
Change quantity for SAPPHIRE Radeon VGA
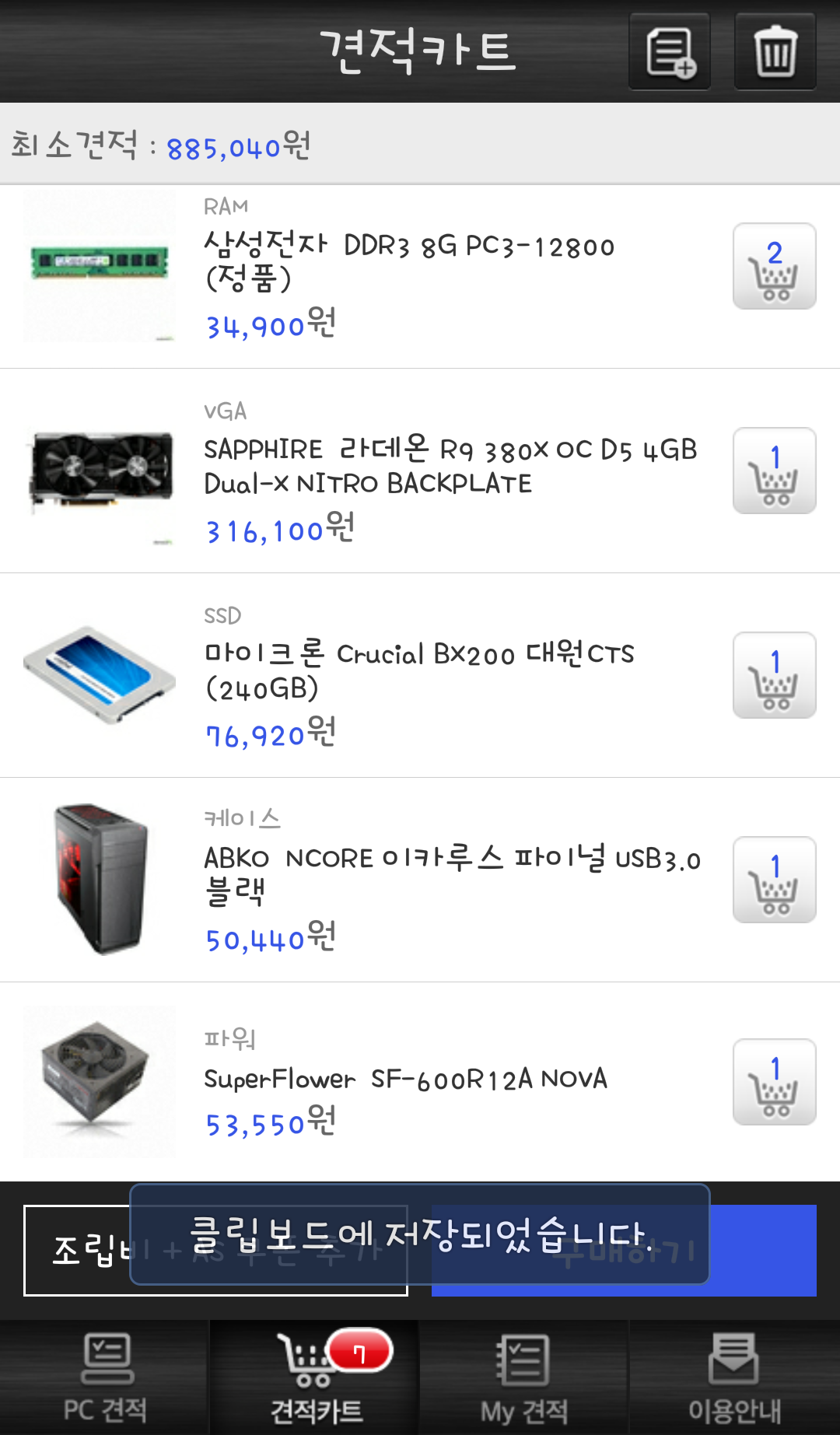click(x=774, y=471)
